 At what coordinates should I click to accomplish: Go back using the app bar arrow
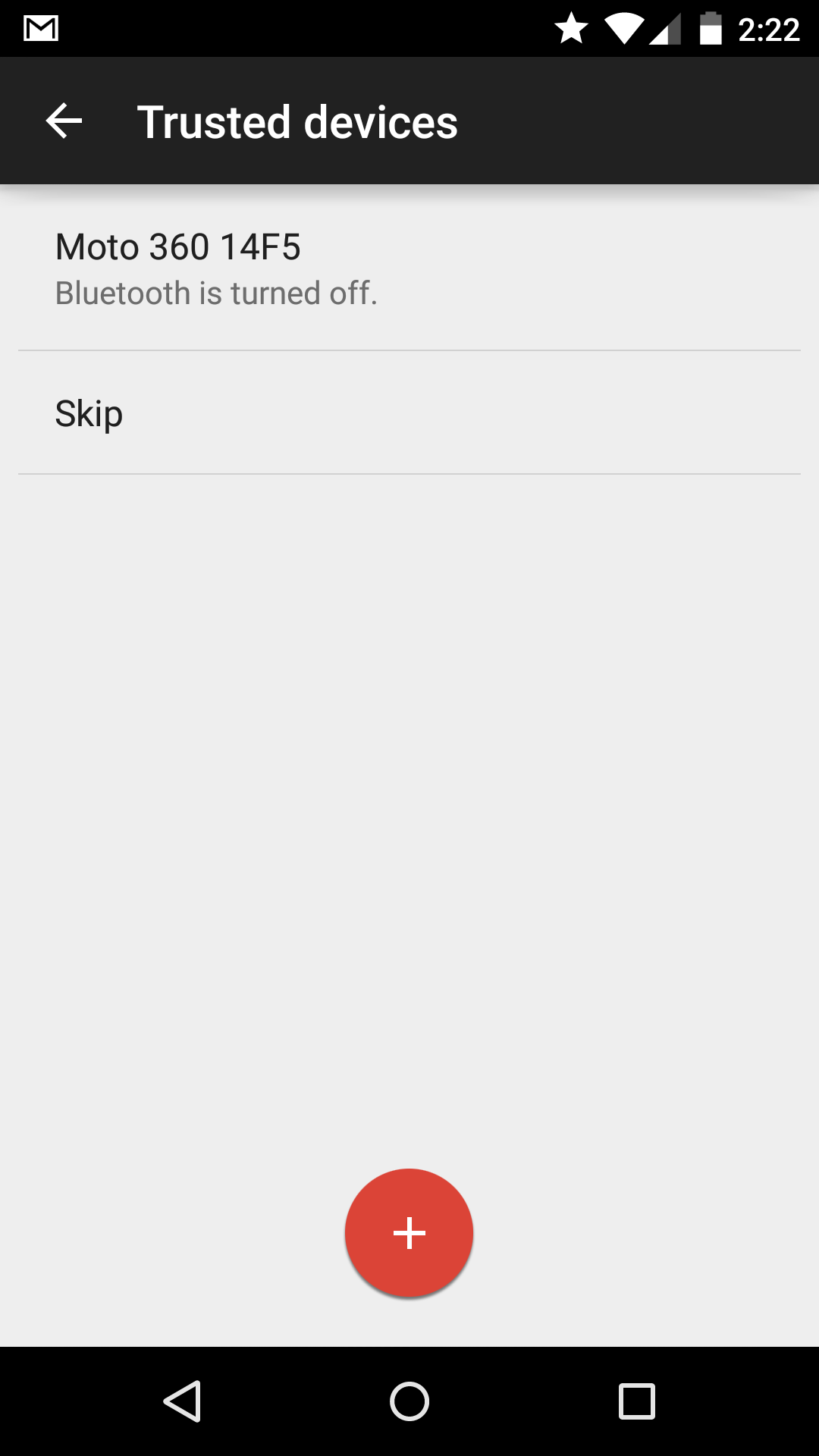tap(64, 121)
